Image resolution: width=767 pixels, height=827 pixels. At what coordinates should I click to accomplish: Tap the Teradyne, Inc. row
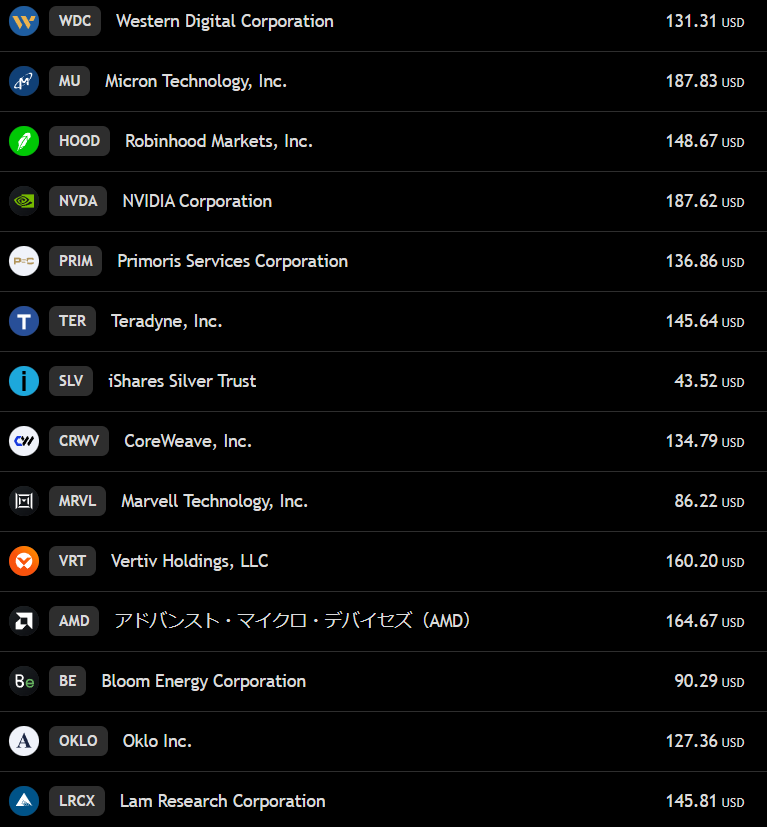click(x=166, y=321)
